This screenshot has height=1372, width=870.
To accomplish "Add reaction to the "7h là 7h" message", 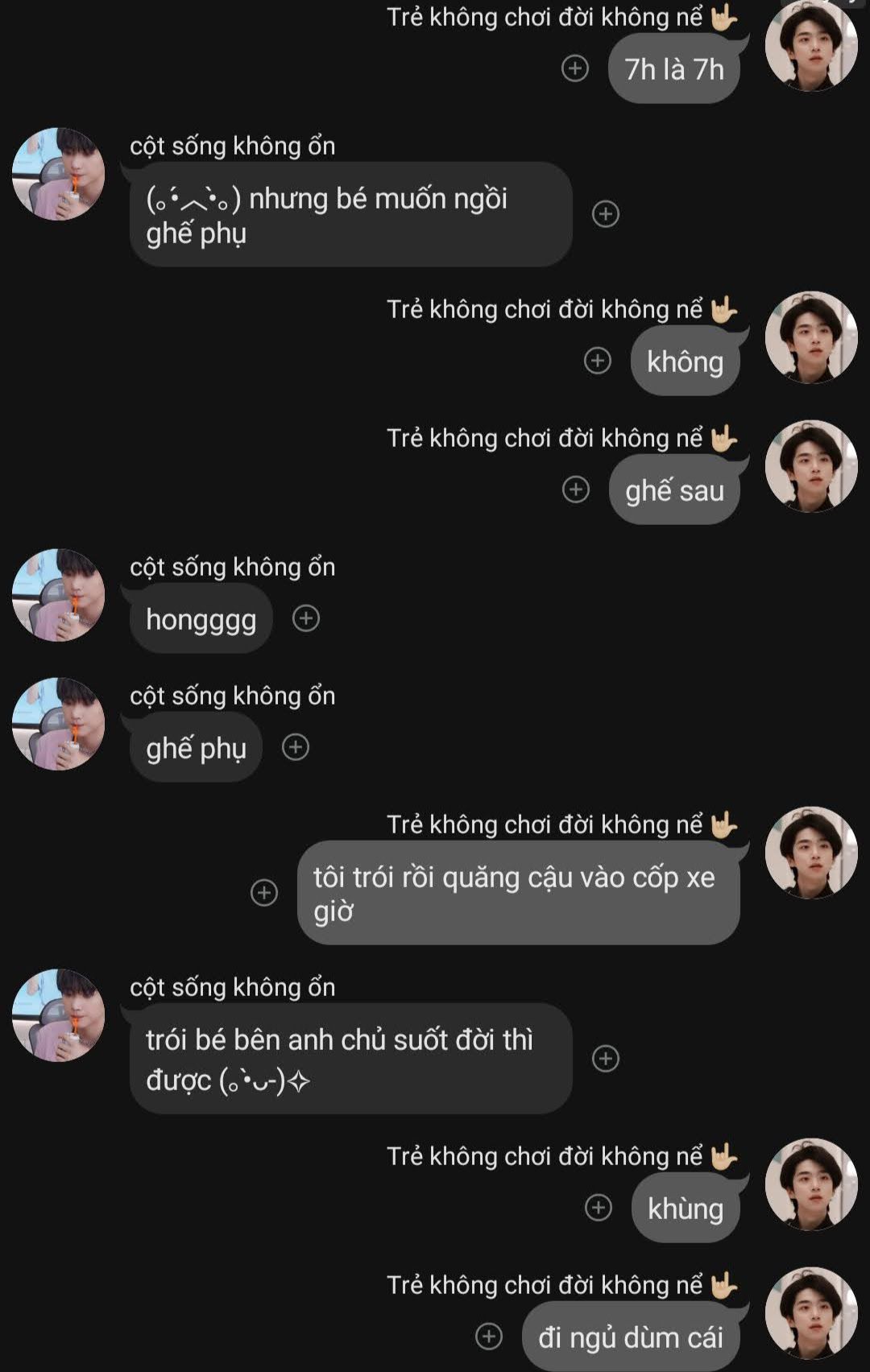I will (575, 68).
